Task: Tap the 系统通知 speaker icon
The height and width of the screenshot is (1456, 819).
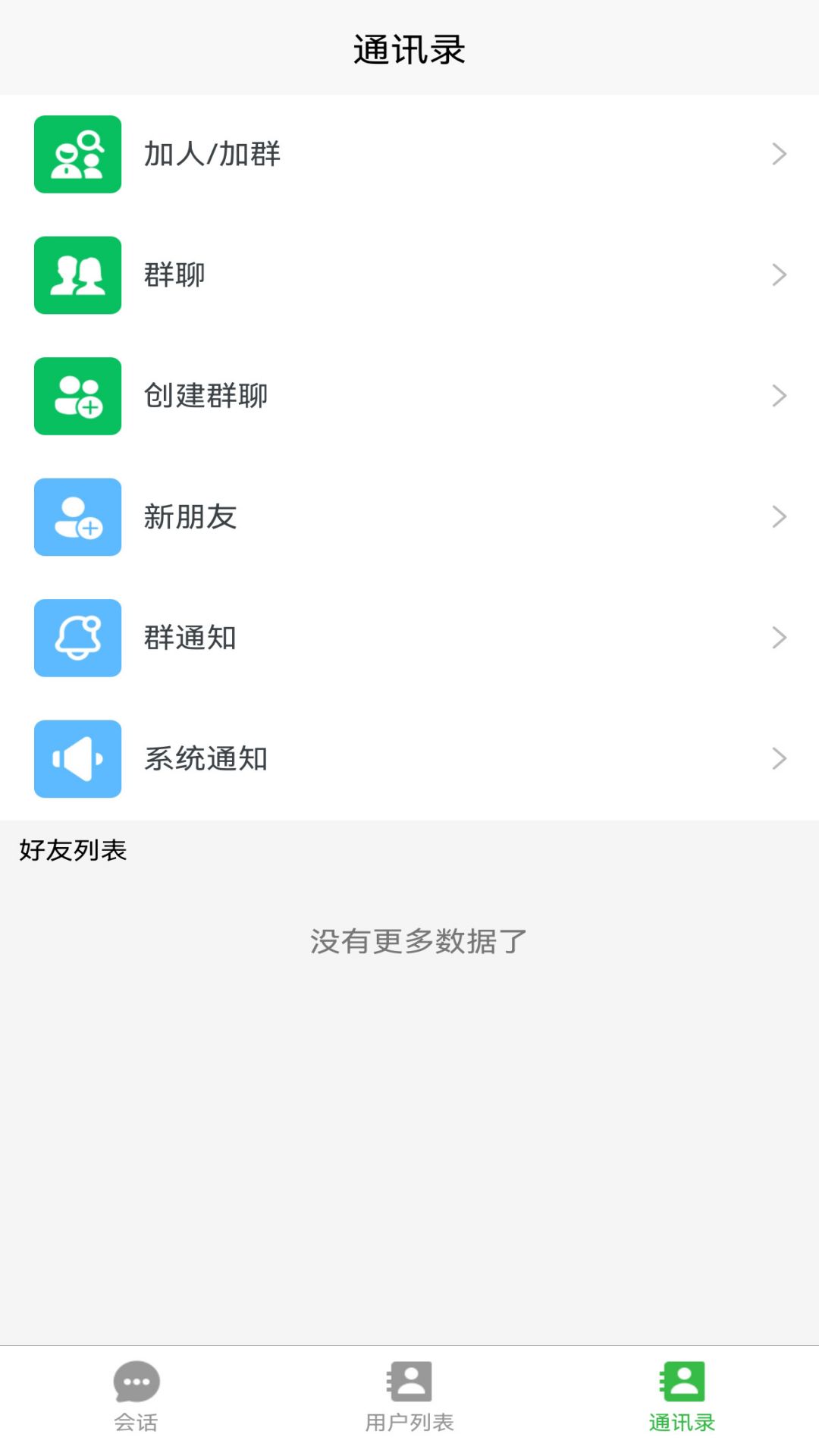Action: pyautogui.click(x=77, y=759)
